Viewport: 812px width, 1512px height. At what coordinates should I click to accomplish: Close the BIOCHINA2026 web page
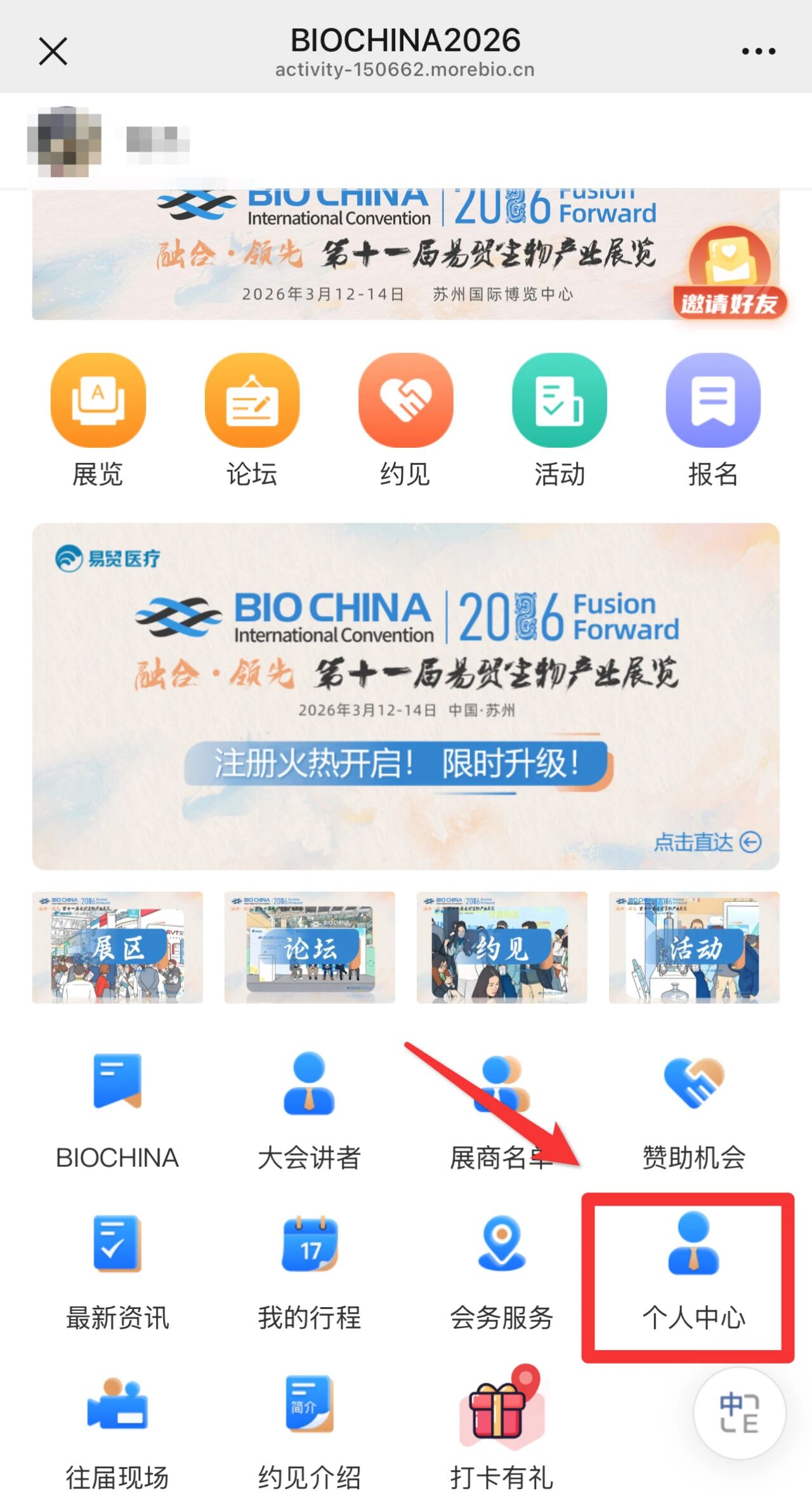pos(53,51)
